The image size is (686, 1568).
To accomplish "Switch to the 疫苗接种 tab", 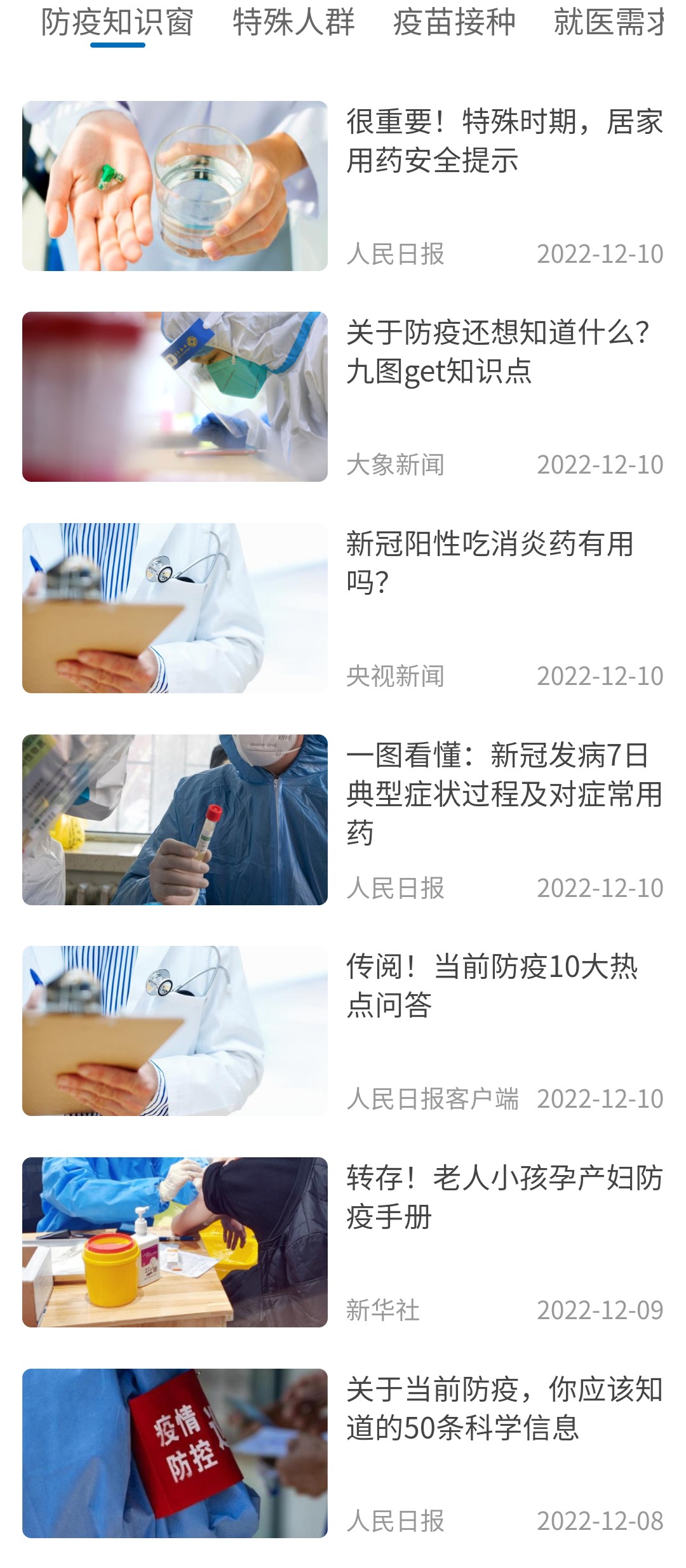I will pyautogui.click(x=454, y=23).
